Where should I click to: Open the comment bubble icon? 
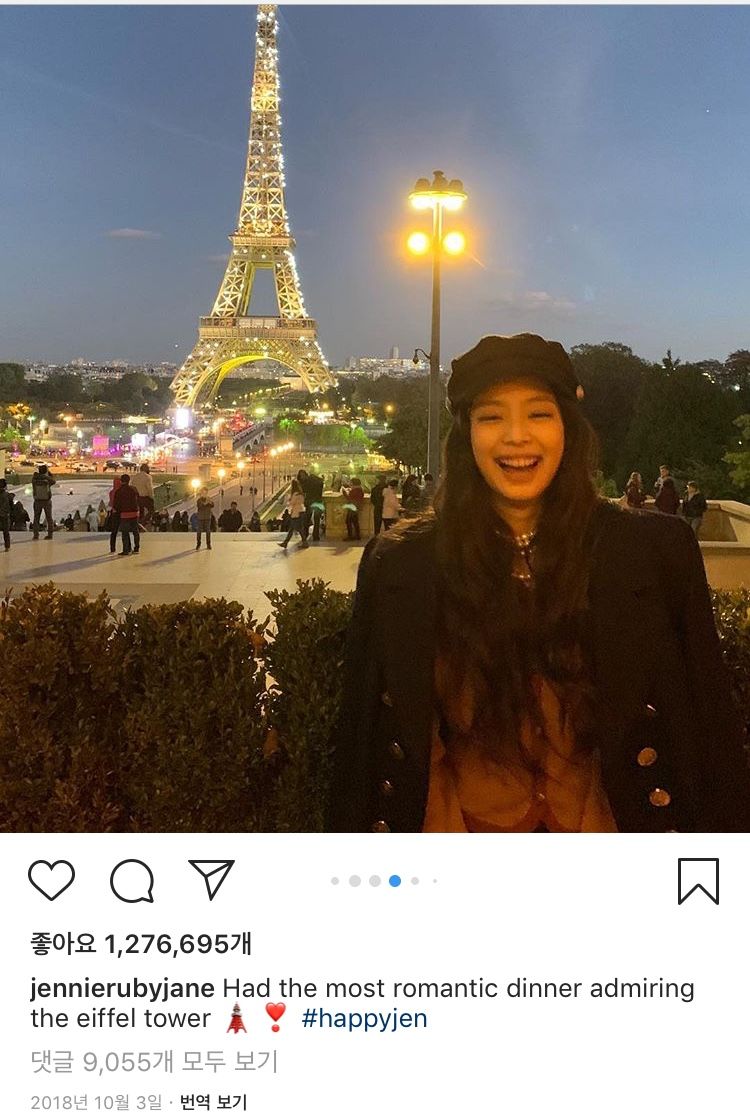[x=131, y=881]
